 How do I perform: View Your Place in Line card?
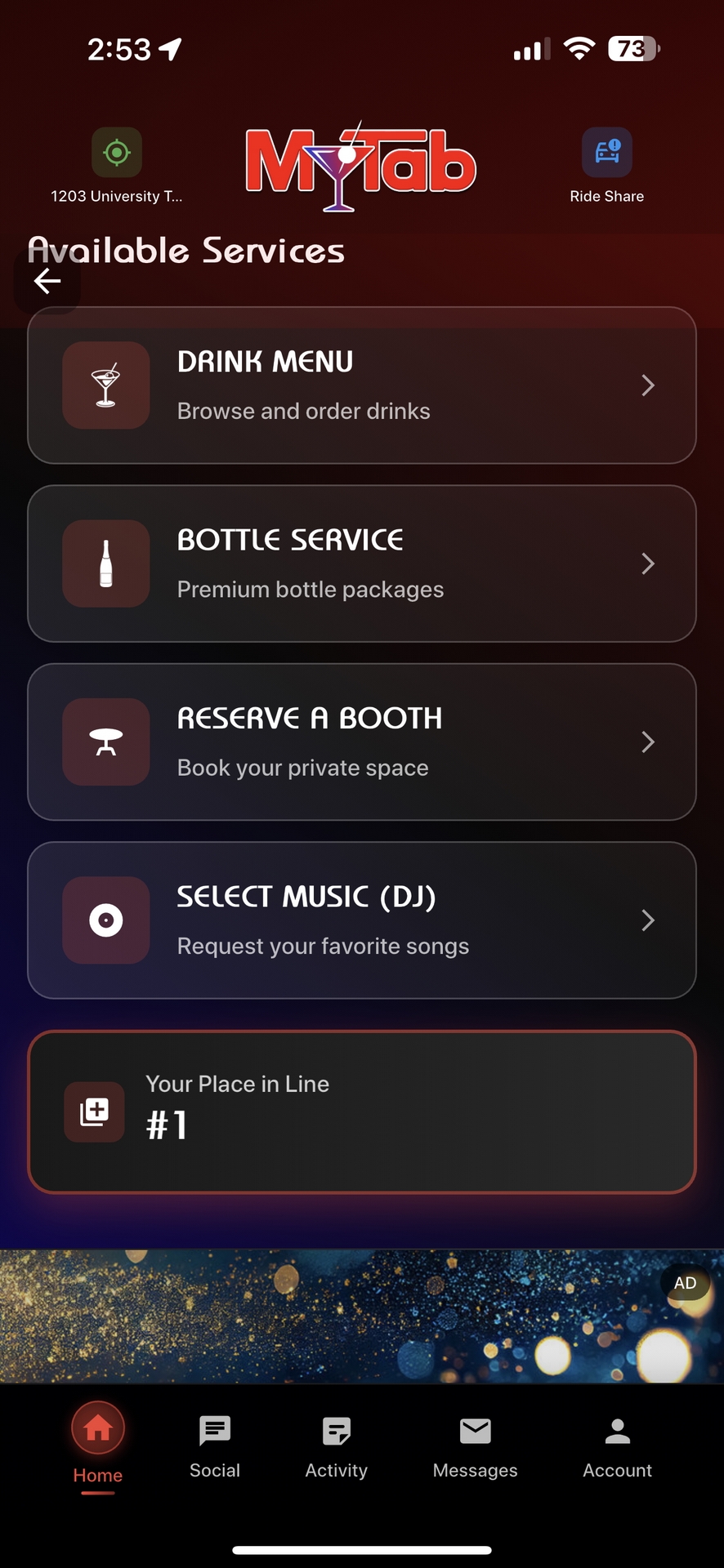362,1111
